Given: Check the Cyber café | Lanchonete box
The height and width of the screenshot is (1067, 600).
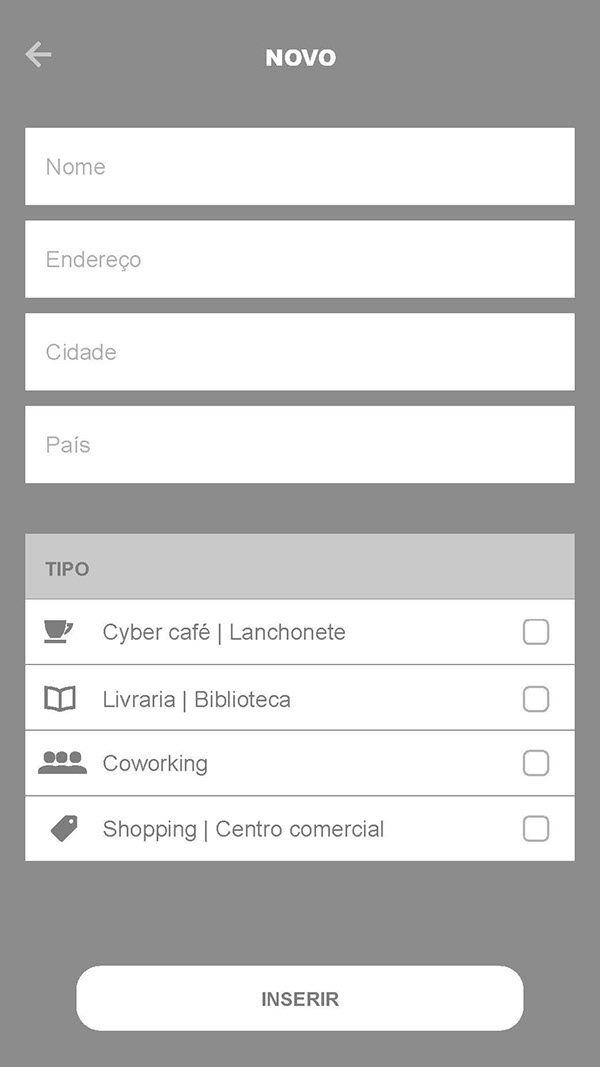Looking at the screenshot, I should pos(536,632).
